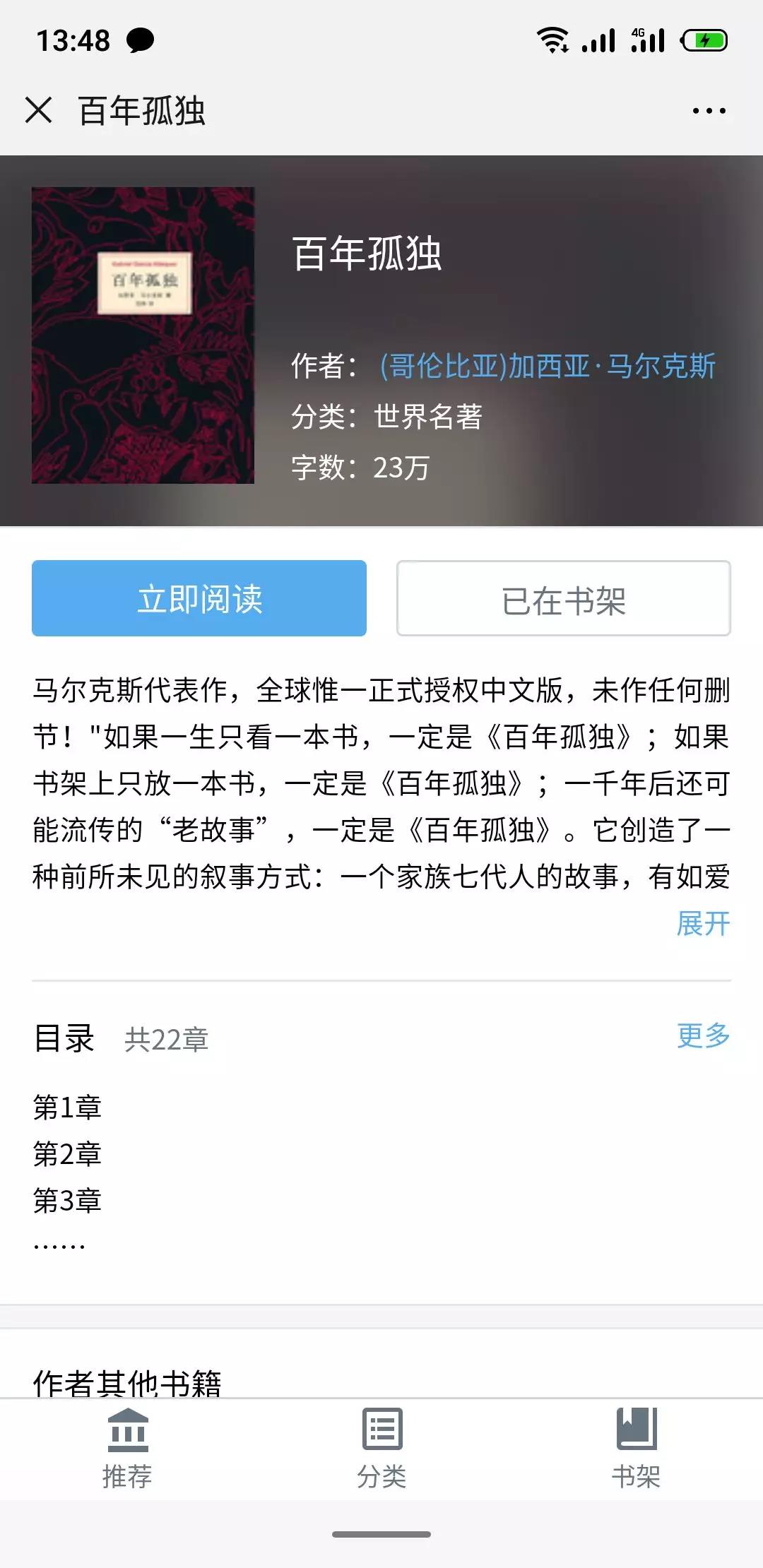The height and width of the screenshot is (1568, 763).
Task: Open 第3章
Action: pos(68,1200)
